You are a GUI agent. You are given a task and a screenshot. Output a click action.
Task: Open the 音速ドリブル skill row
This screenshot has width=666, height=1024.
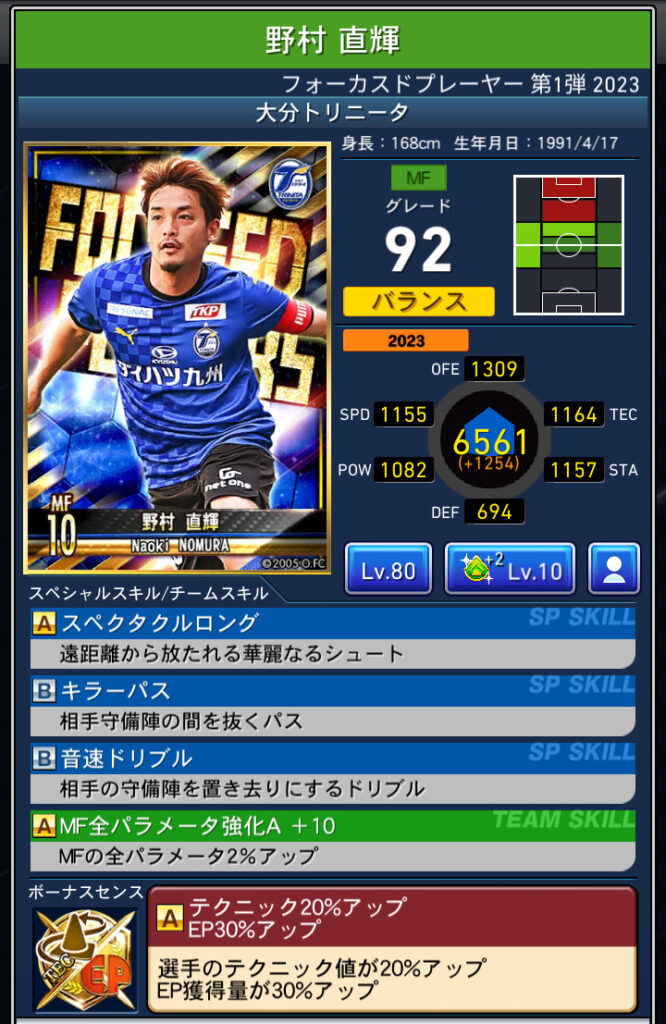coord(332,772)
